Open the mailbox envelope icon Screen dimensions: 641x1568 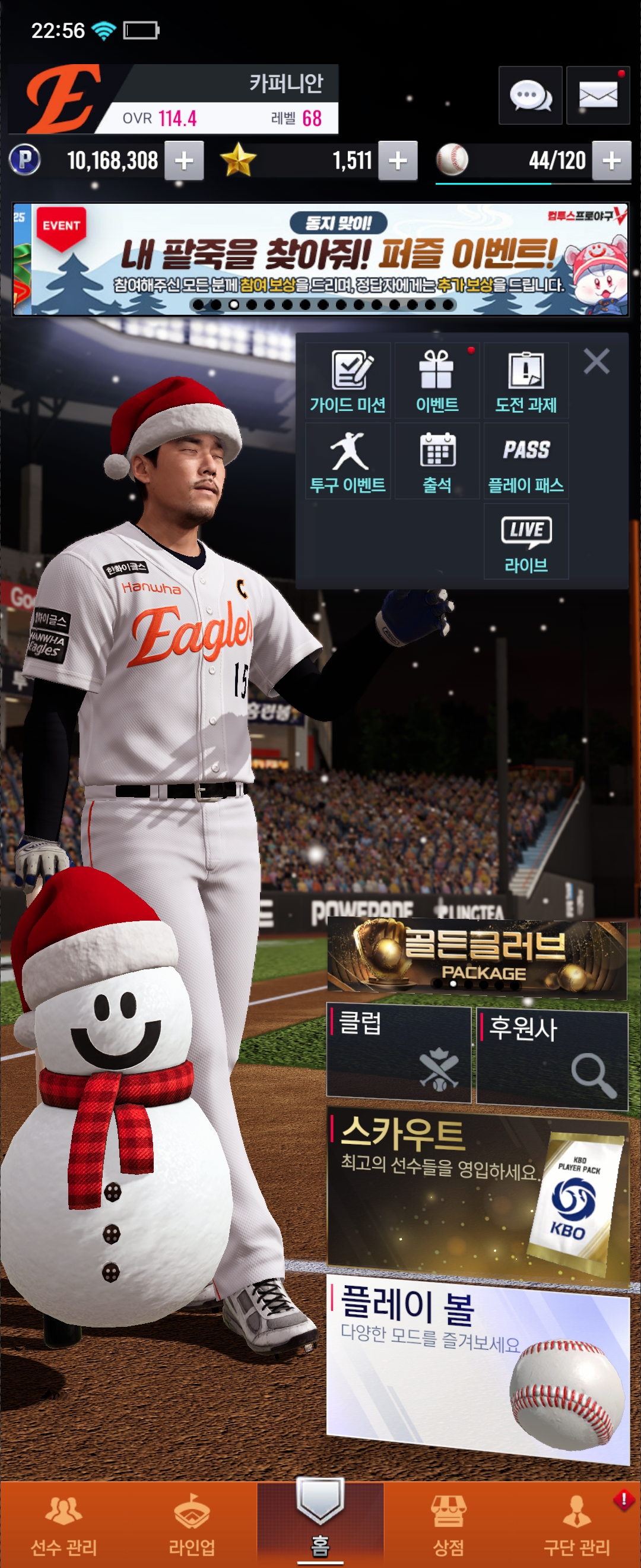[598, 96]
